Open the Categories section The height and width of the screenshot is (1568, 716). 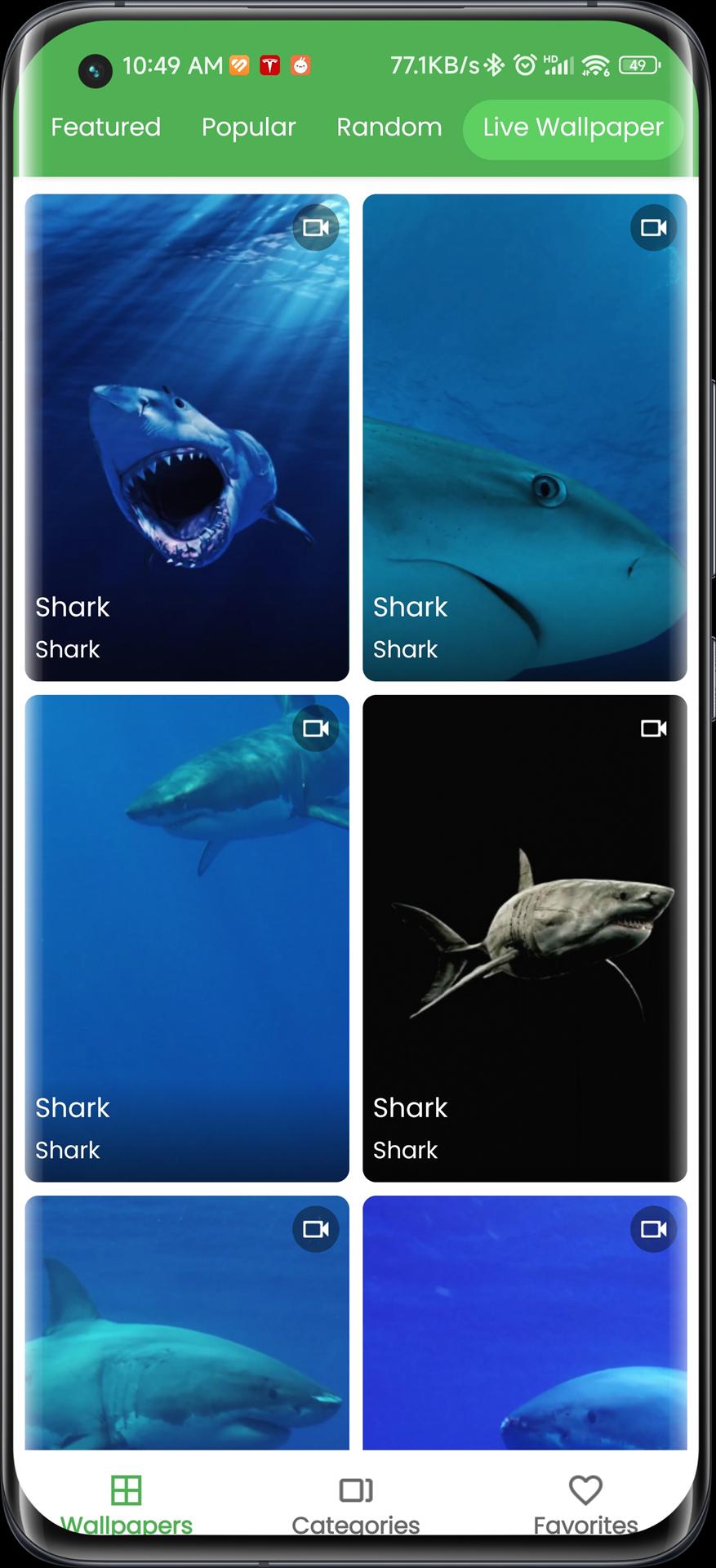point(356,1503)
